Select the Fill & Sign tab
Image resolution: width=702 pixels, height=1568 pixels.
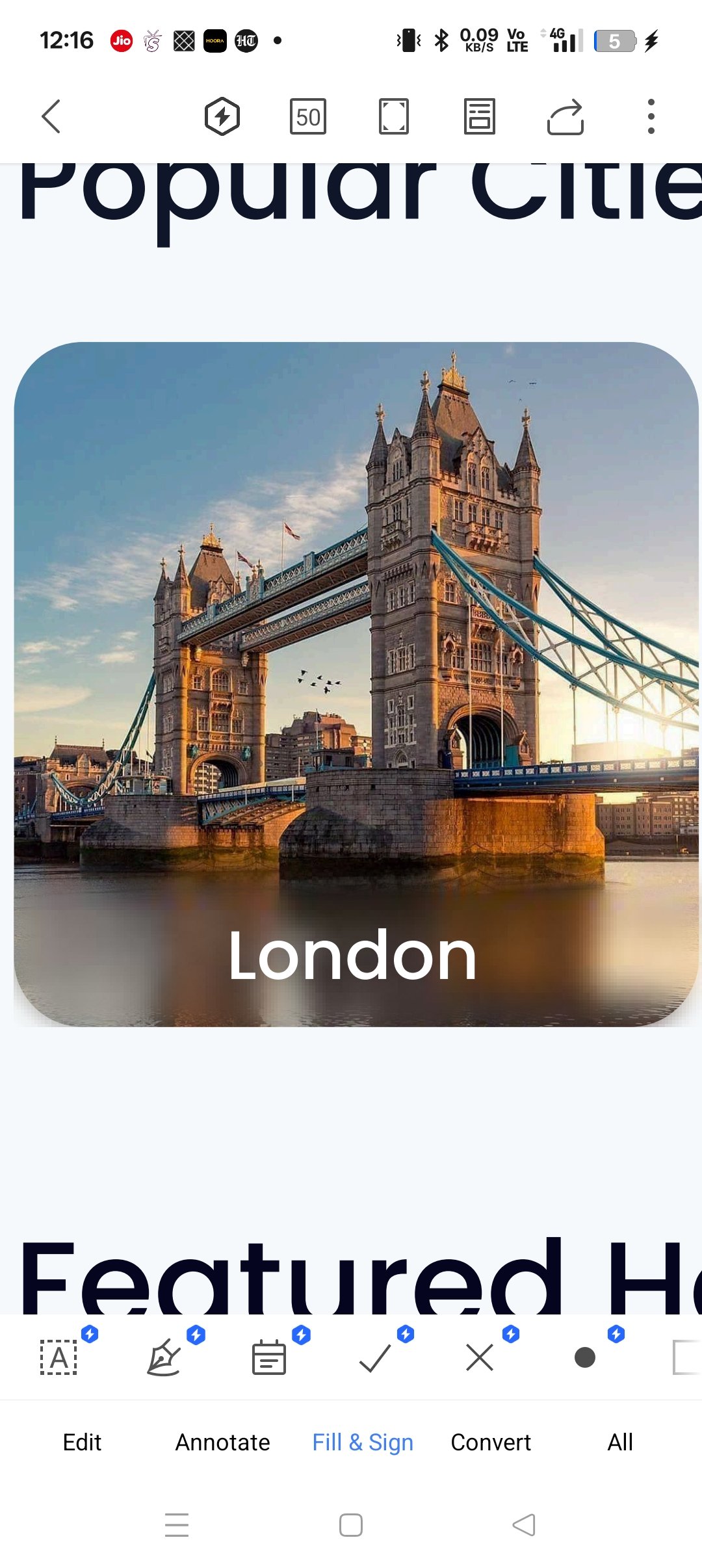[x=363, y=1443]
